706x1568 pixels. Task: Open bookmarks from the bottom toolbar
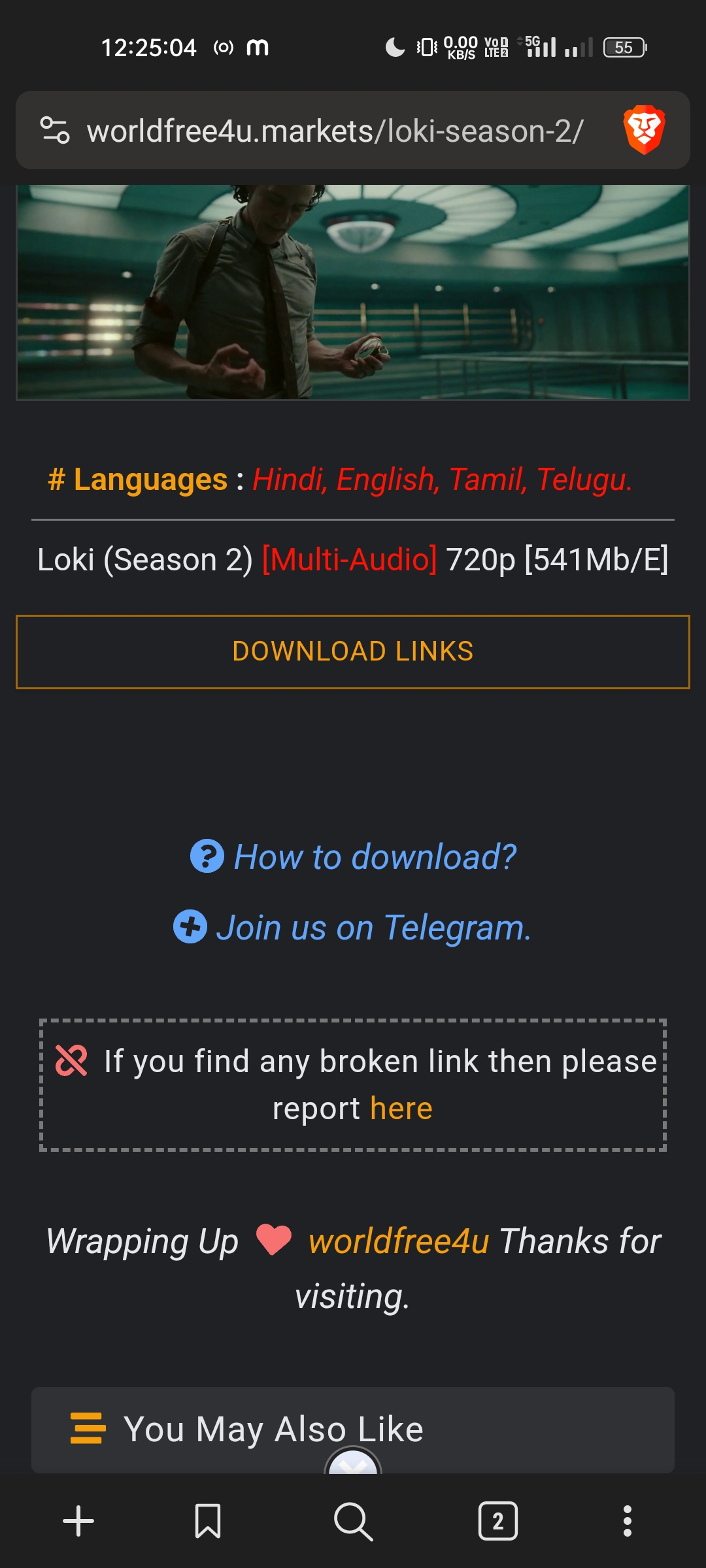coord(207,1522)
